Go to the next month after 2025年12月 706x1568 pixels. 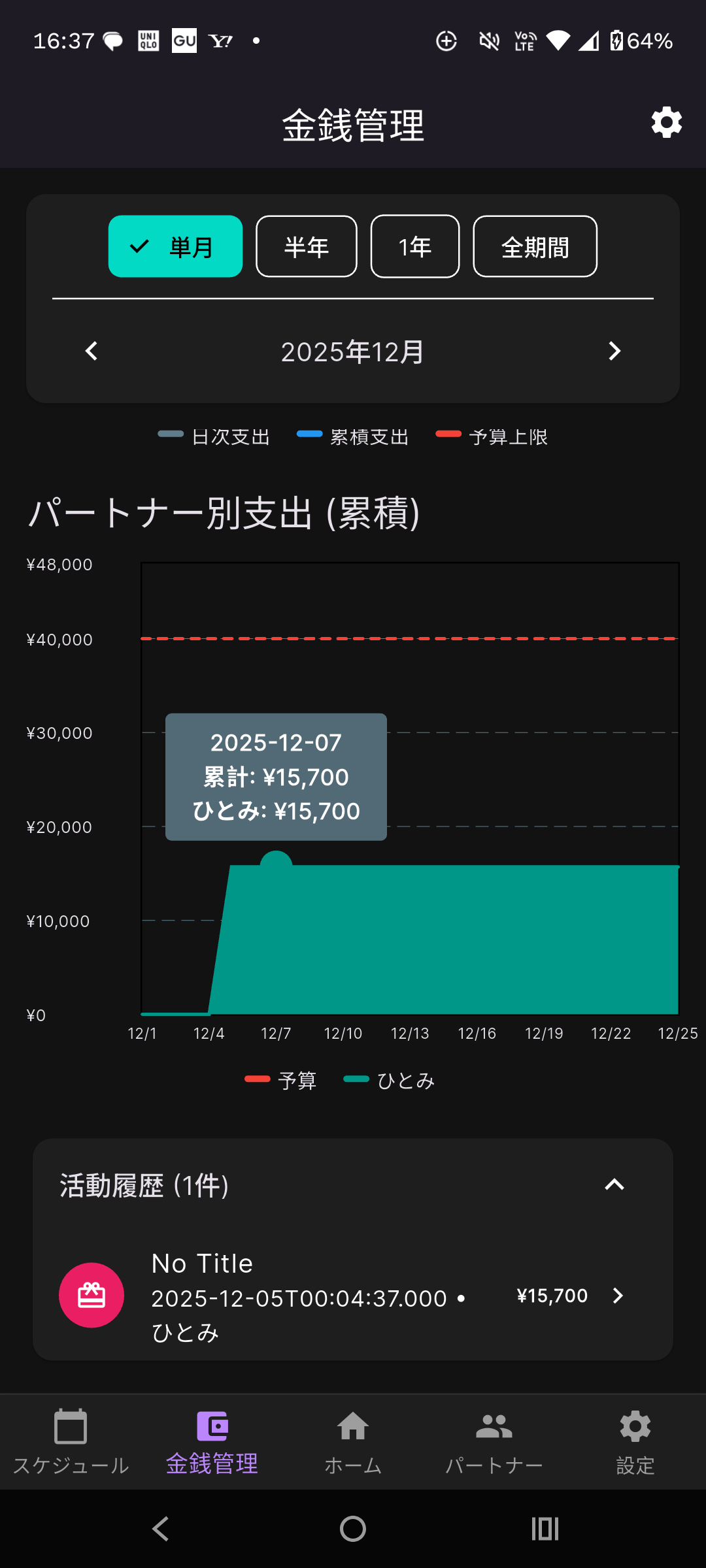coord(614,351)
